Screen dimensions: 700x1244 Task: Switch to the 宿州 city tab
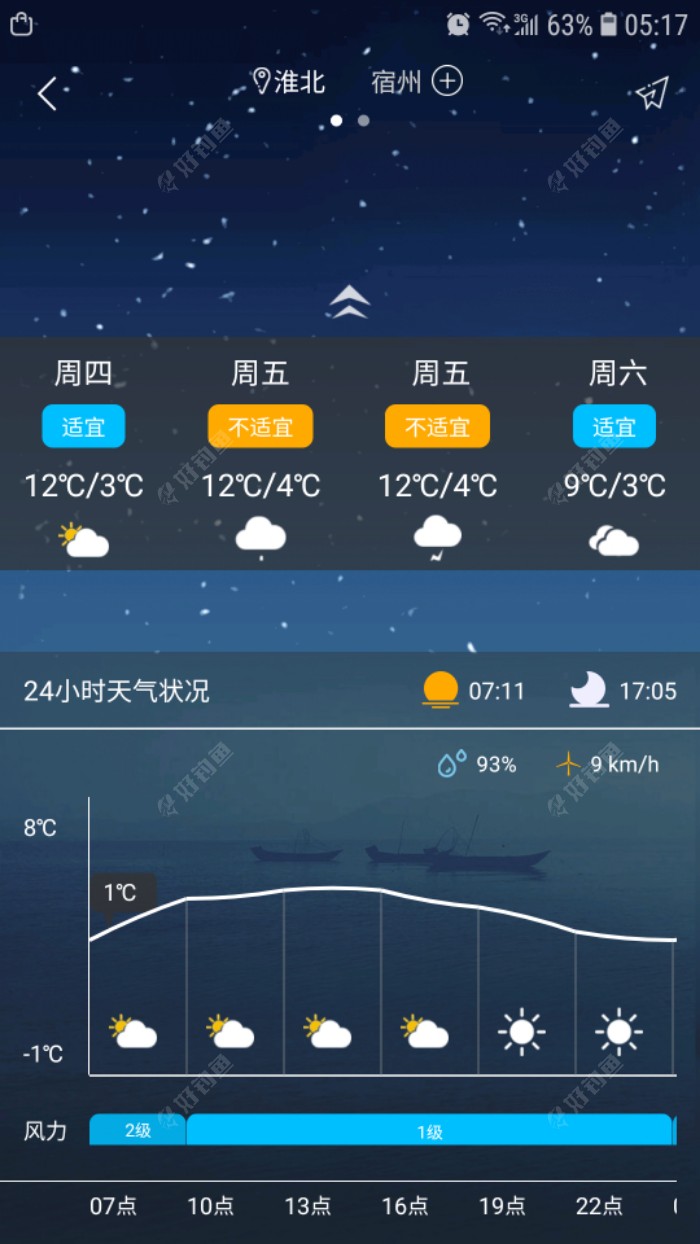click(396, 82)
